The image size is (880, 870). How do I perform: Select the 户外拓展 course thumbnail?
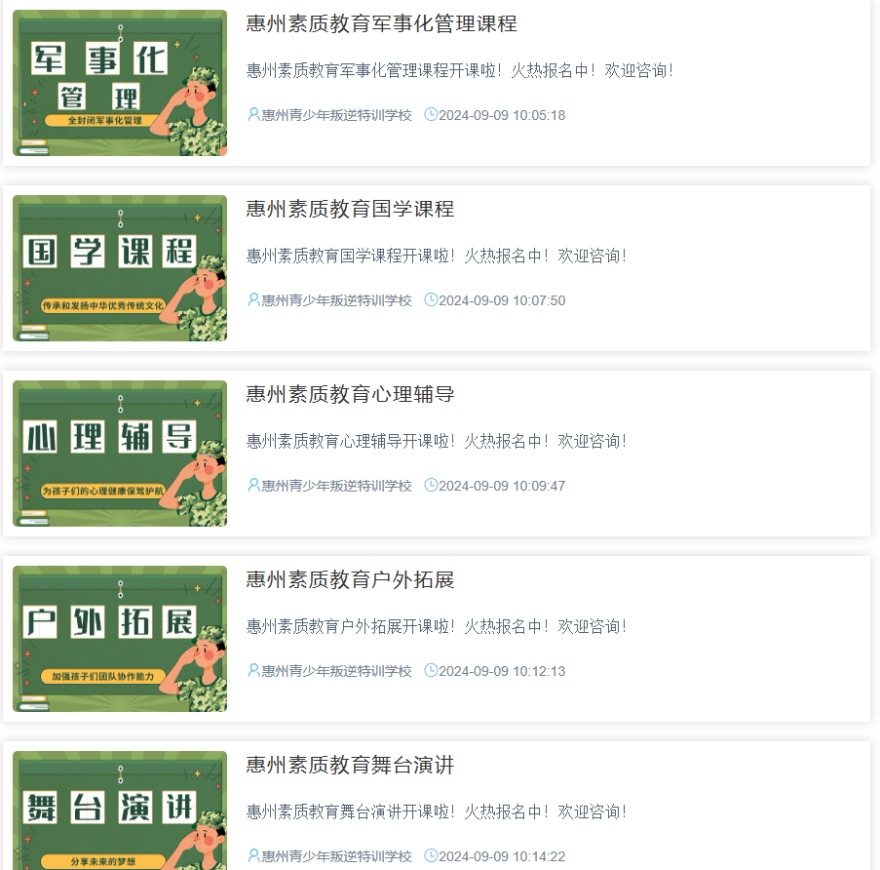[120, 638]
